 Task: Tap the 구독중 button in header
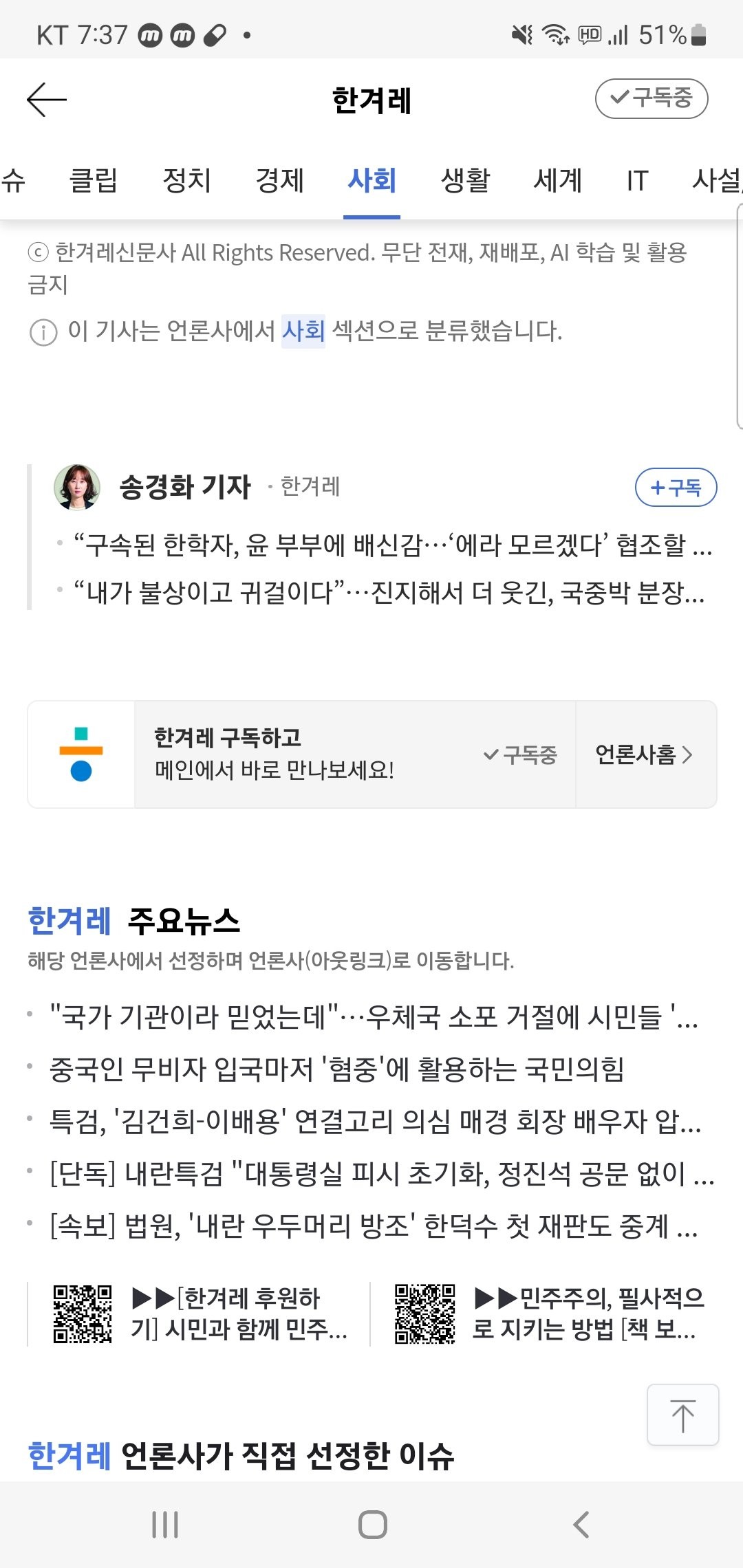651,98
